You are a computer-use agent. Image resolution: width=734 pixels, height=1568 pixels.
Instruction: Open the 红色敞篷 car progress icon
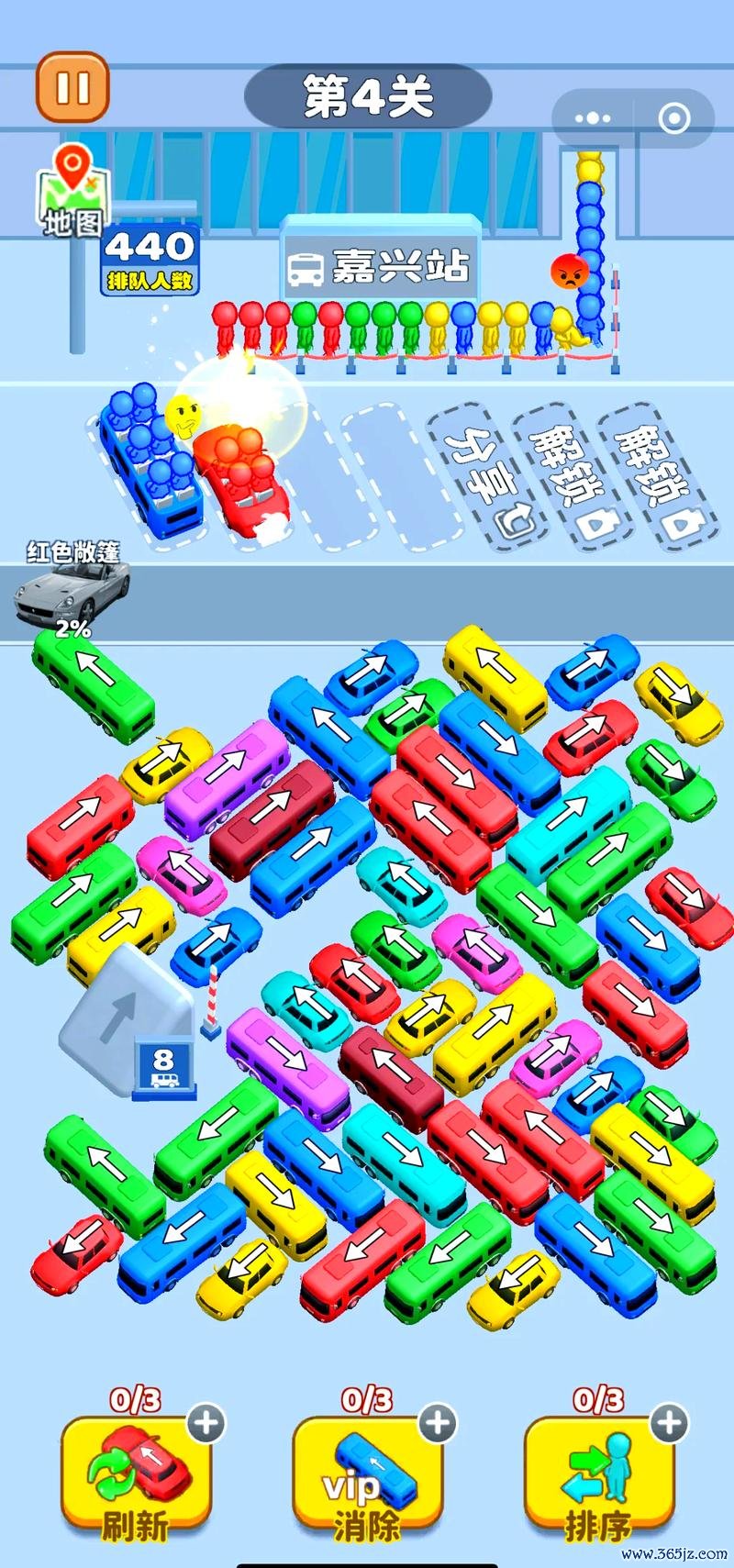coord(72,592)
